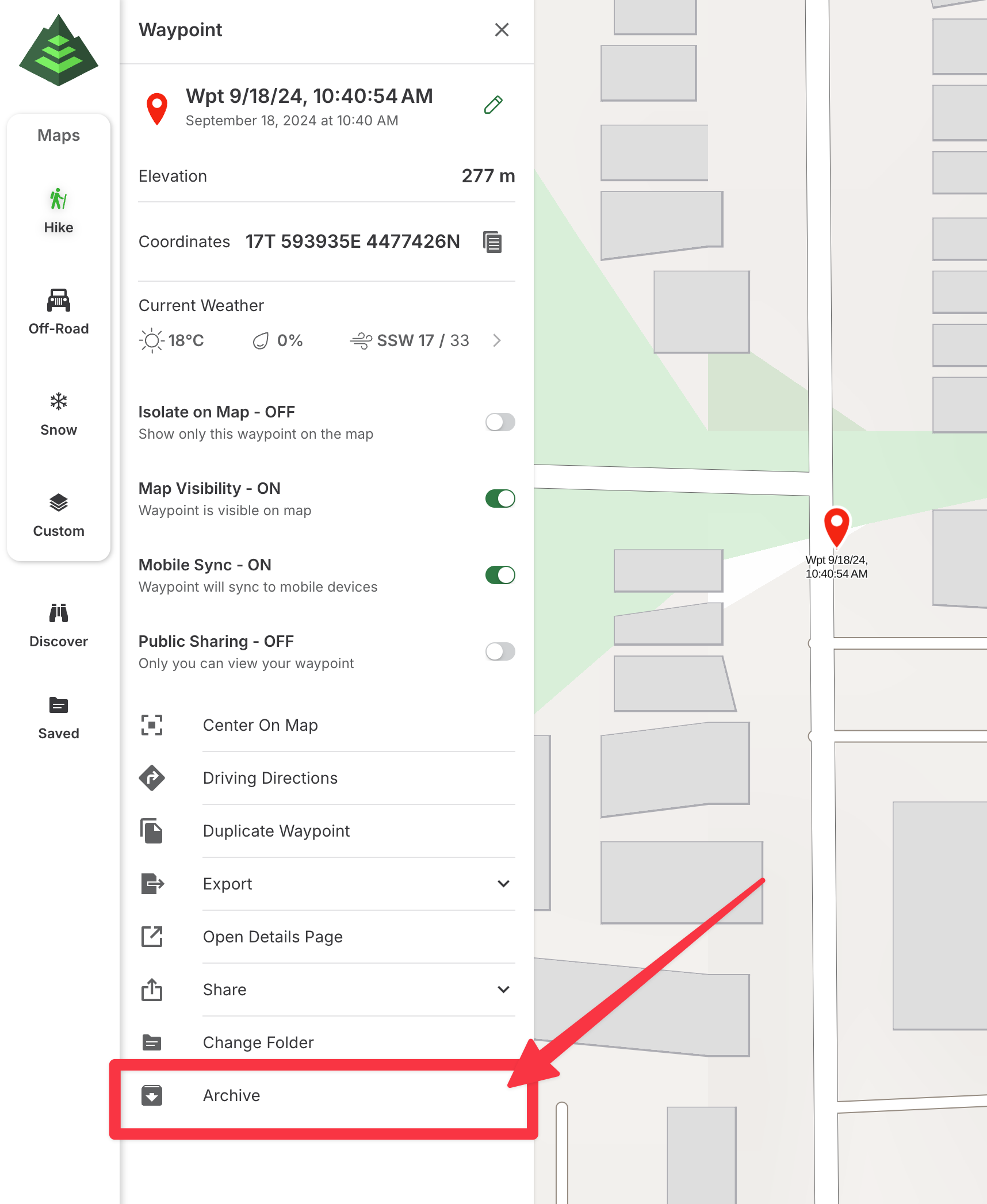Expand the Current Weather details
Screen dimensions: 987x1204
click(x=497, y=340)
